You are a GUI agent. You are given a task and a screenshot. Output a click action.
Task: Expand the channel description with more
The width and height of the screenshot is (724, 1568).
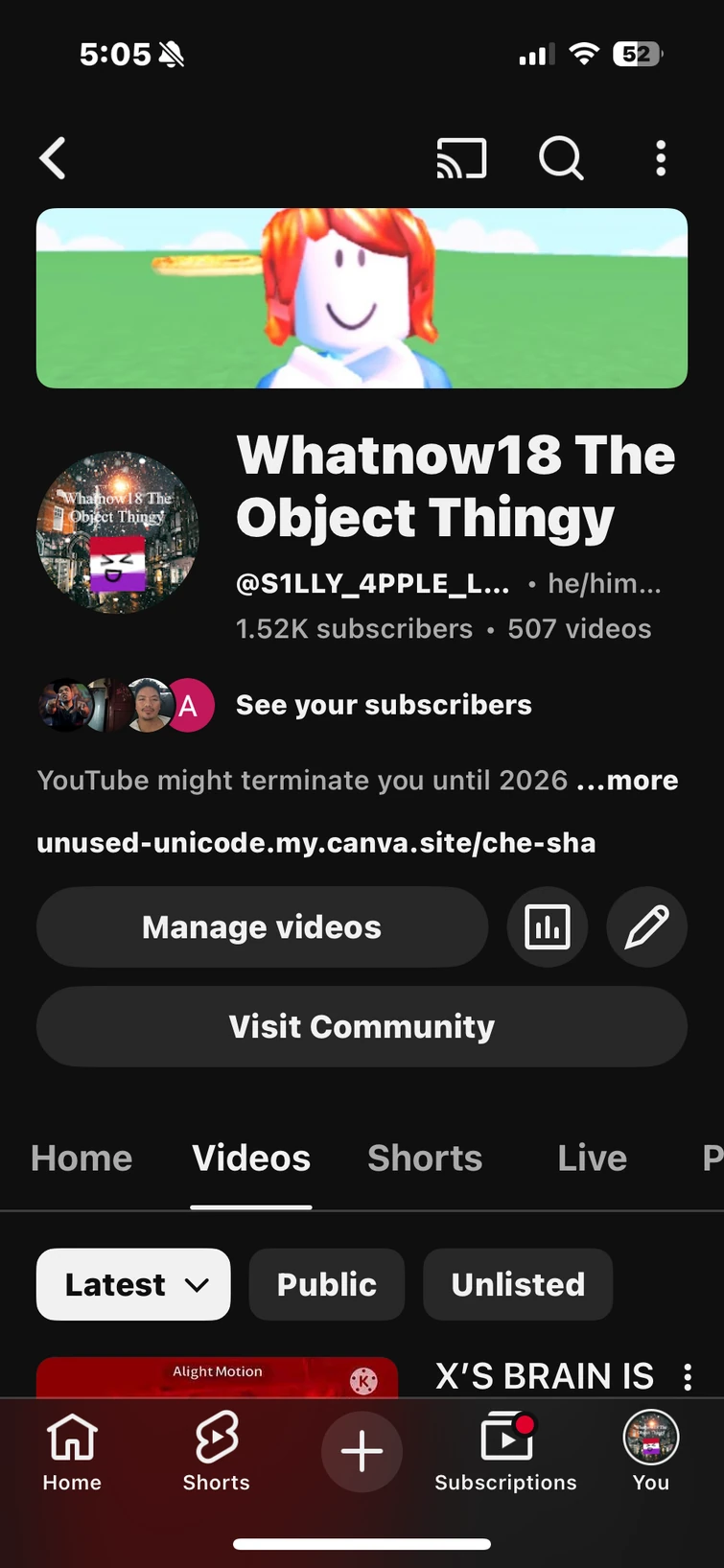click(x=628, y=781)
